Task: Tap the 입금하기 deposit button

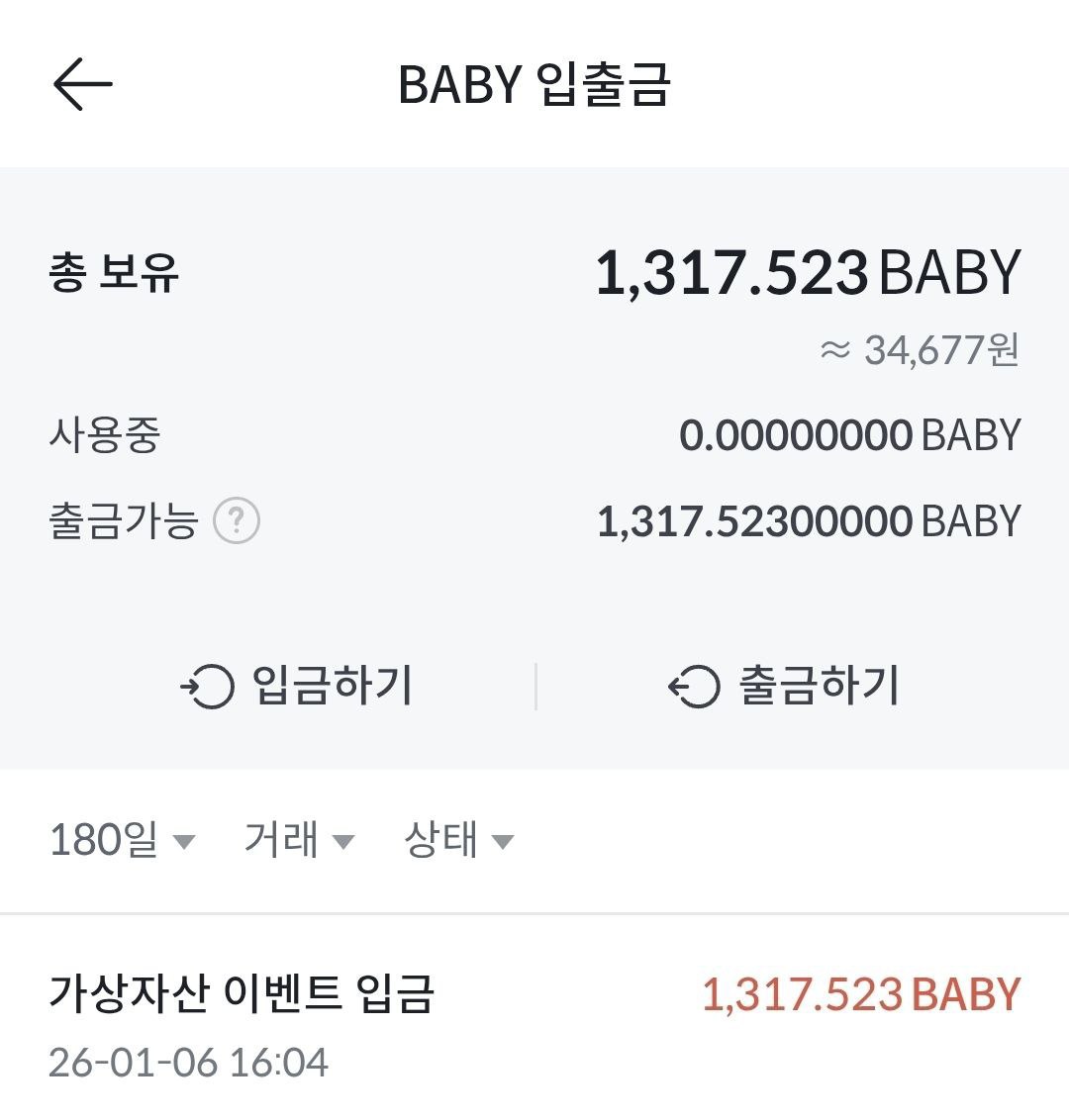Action: coord(297,685)
